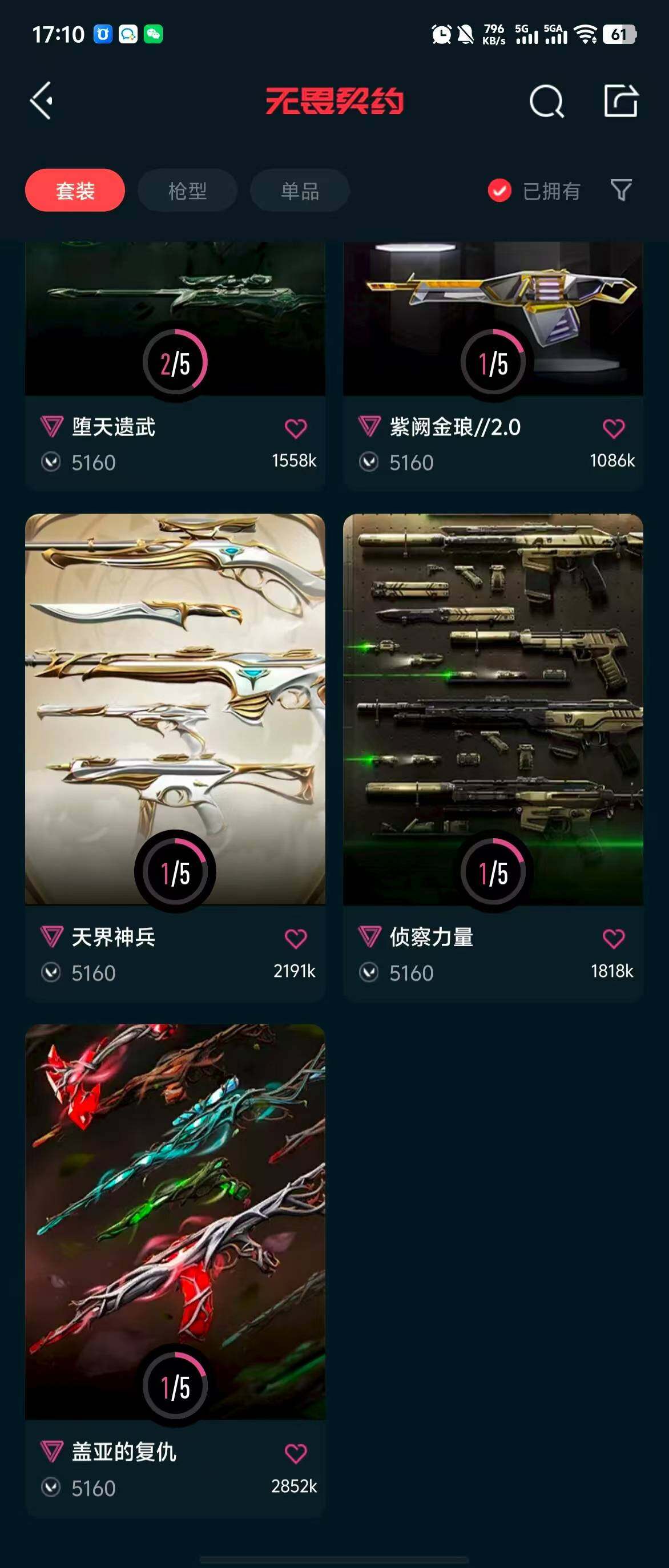The width and height of the screenshot is (669, 1568).
Task: Open the filter funnel icon
Action: 621,191
